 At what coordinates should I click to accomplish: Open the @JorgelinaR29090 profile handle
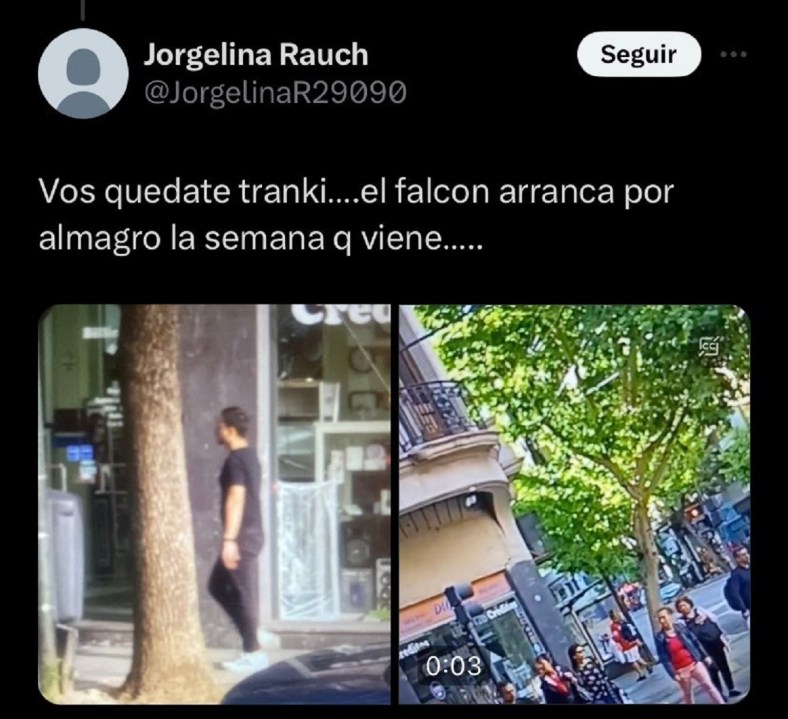[275, 93]
